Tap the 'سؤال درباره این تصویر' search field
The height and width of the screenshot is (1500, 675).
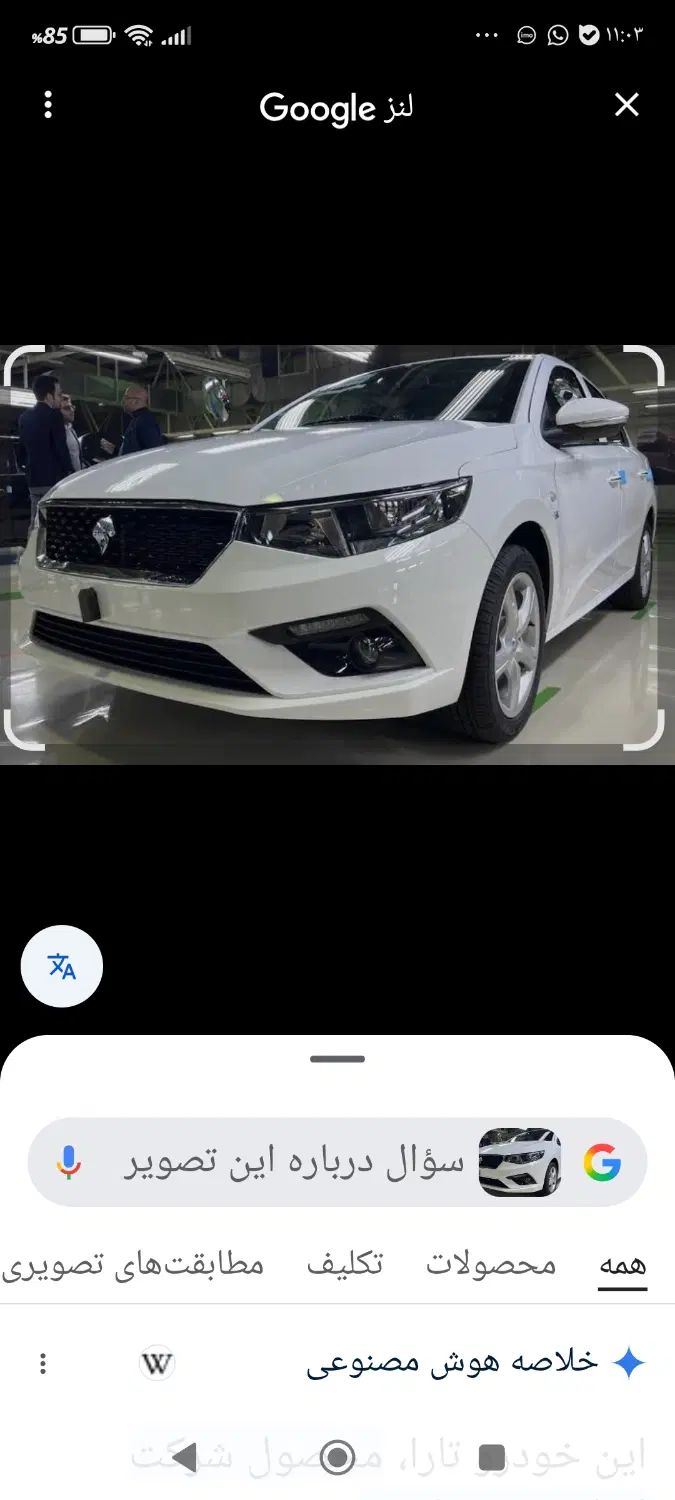tap(295, 1162)
